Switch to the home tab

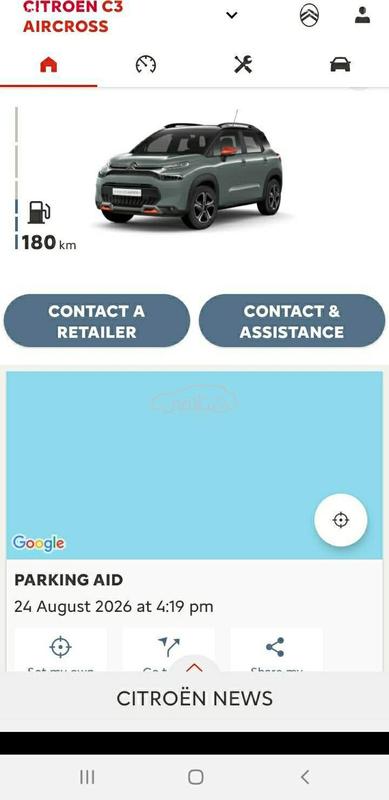pyautogui.click(x=48, y=65)
